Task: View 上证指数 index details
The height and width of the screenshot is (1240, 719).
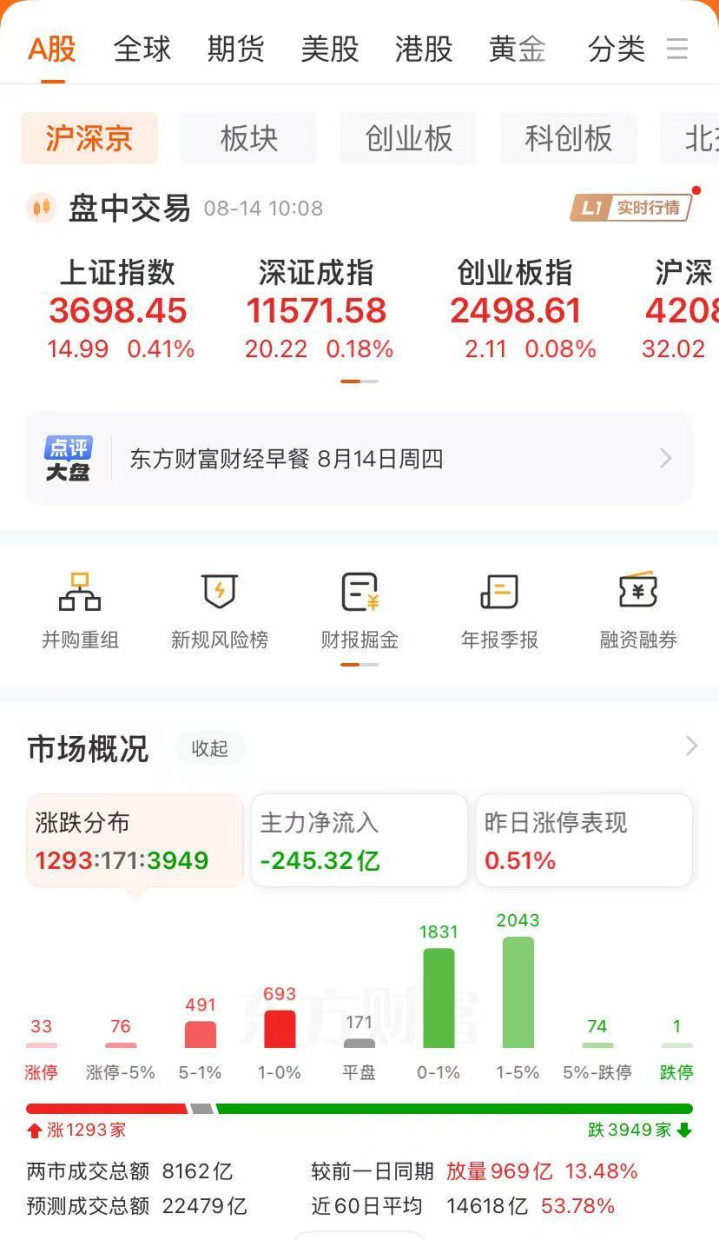Action: 118,310
